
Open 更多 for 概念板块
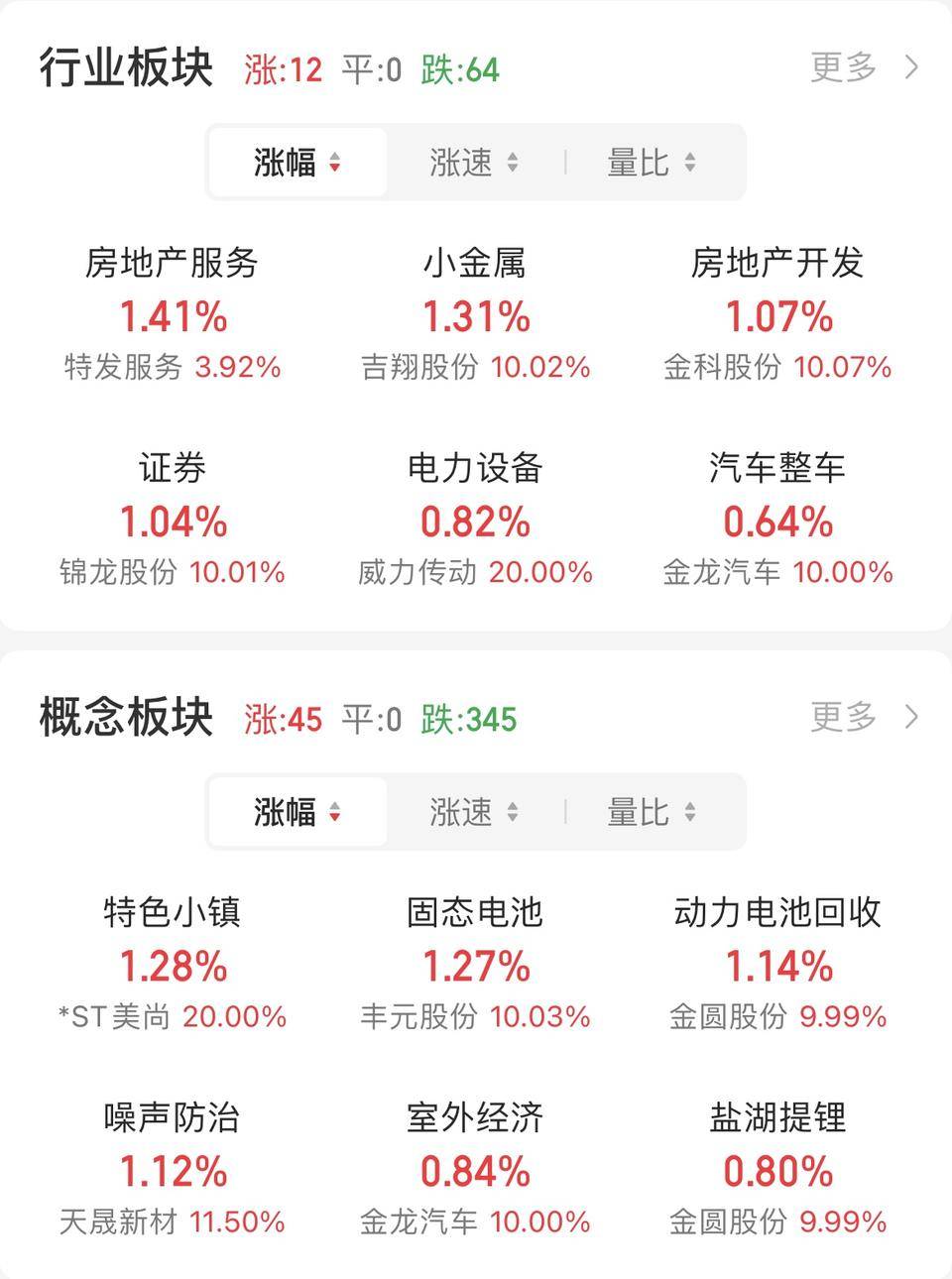click(x=864, y=716)
